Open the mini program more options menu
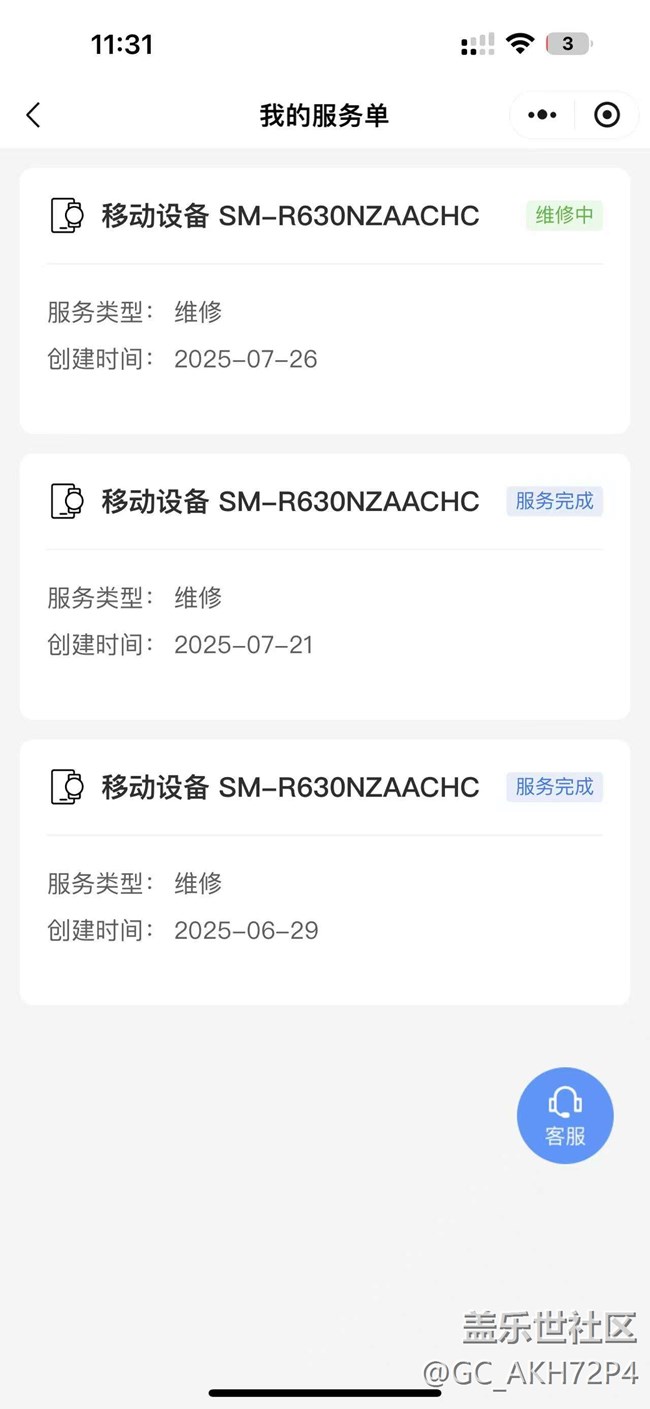Image resolution: width=650 pixels, height=1409 pixels. click(x=542, y=115)
